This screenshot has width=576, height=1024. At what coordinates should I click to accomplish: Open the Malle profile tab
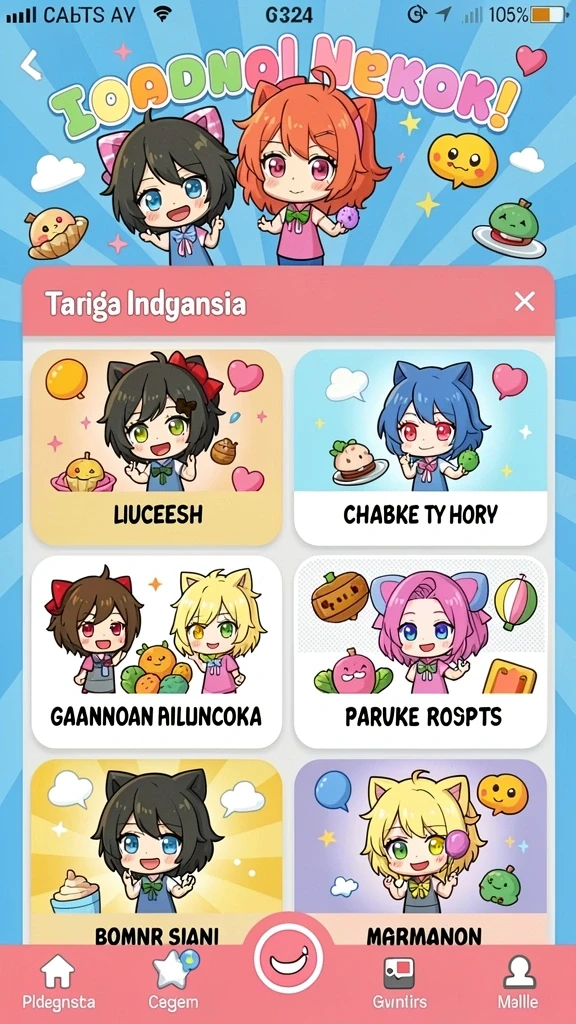(518, 983)
